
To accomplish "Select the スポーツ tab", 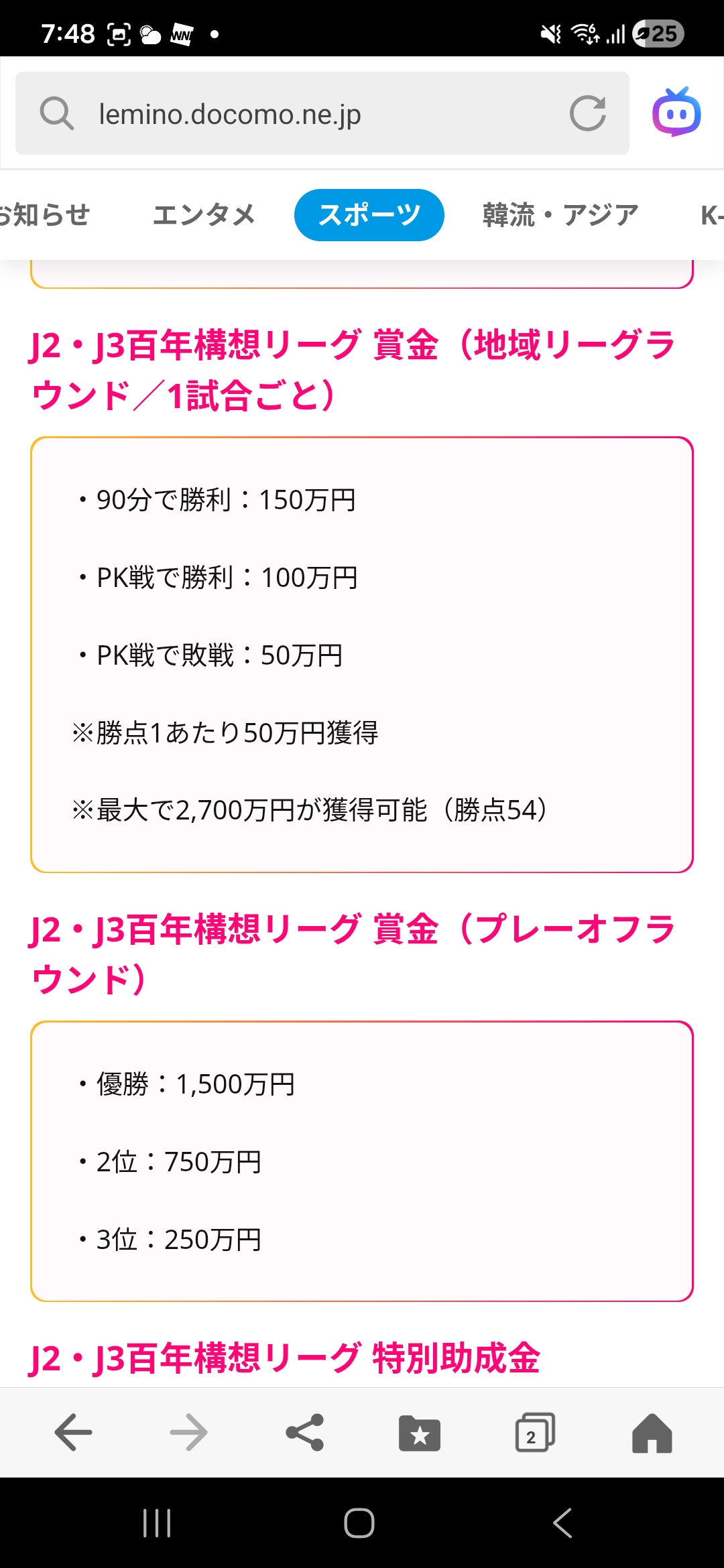I will tap(369, 215).
